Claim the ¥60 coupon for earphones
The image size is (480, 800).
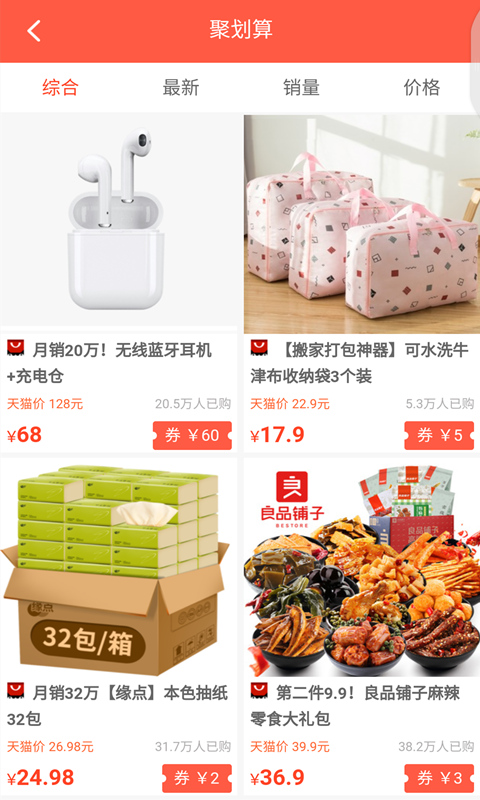tap(192, 435)
